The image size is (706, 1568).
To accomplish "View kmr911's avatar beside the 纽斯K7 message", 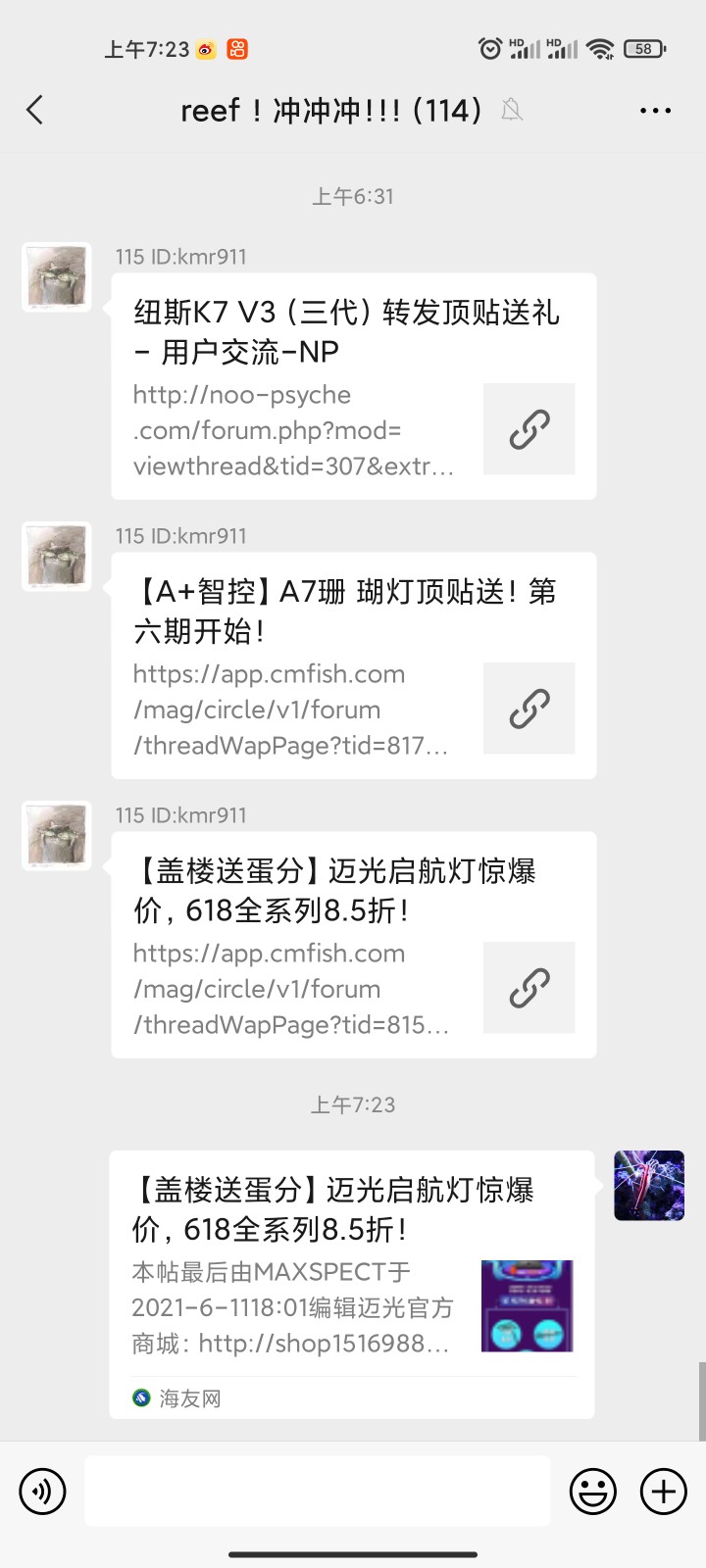I will pos(57,277).
